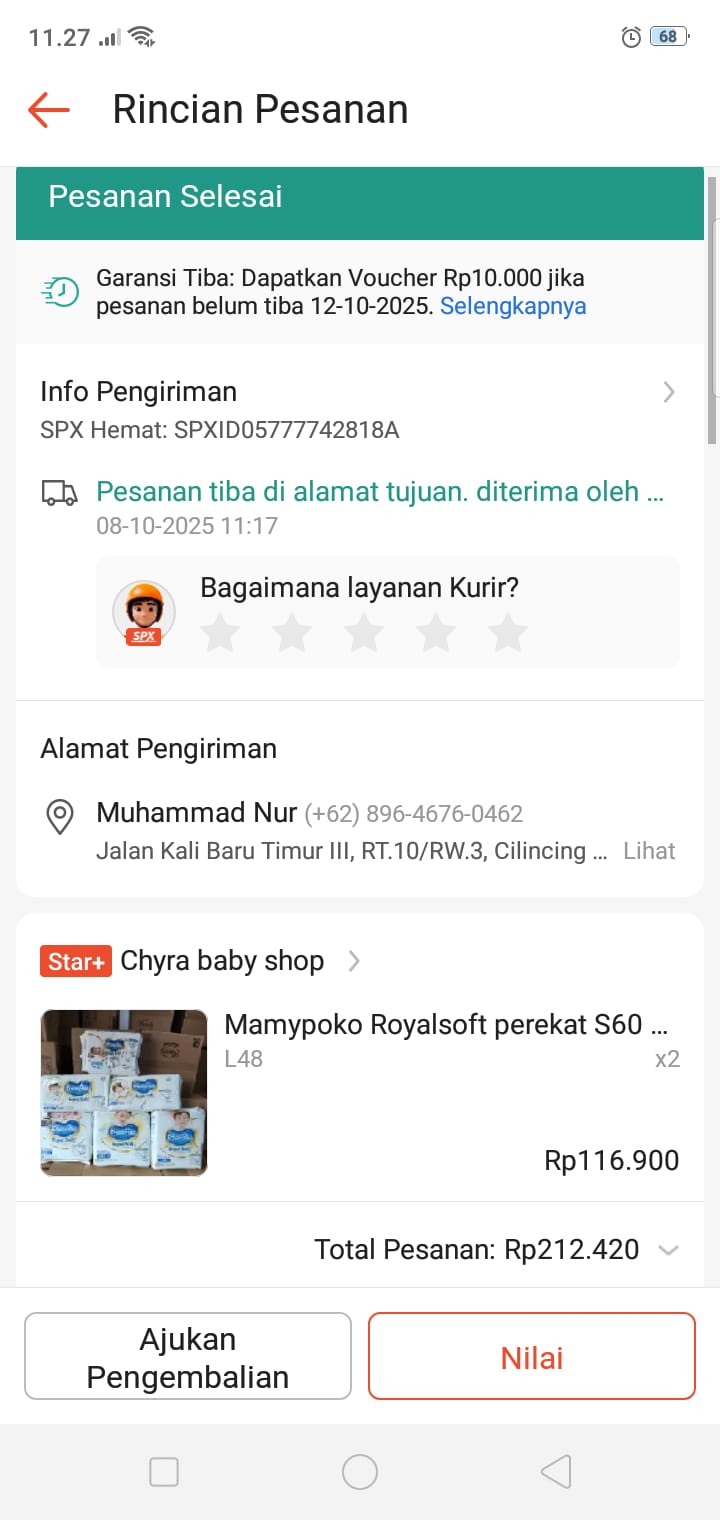Screen dimensions: 720x1520
Task: Open Info Pengiriman details
Action: (668, 392)
